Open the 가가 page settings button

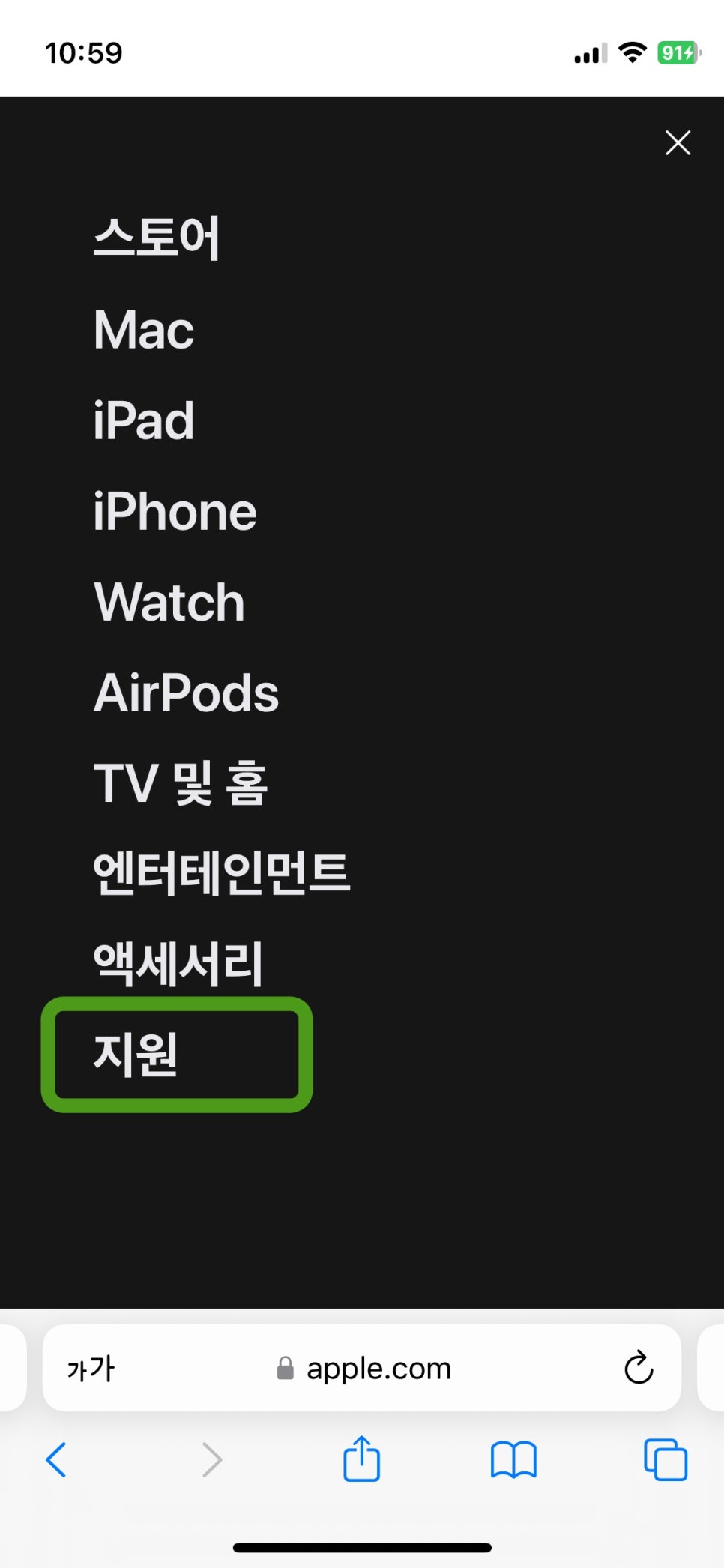click(x=91, y=1369)
